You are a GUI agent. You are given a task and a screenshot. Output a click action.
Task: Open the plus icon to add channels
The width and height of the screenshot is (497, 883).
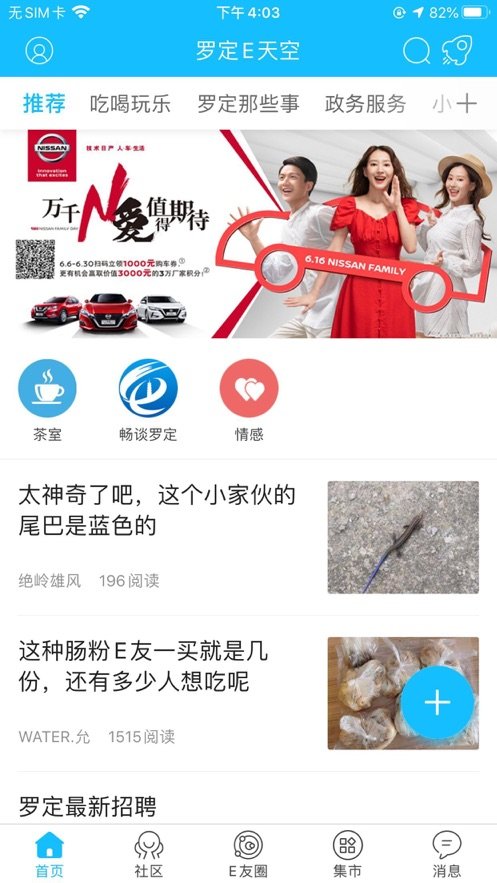(466, 104)
